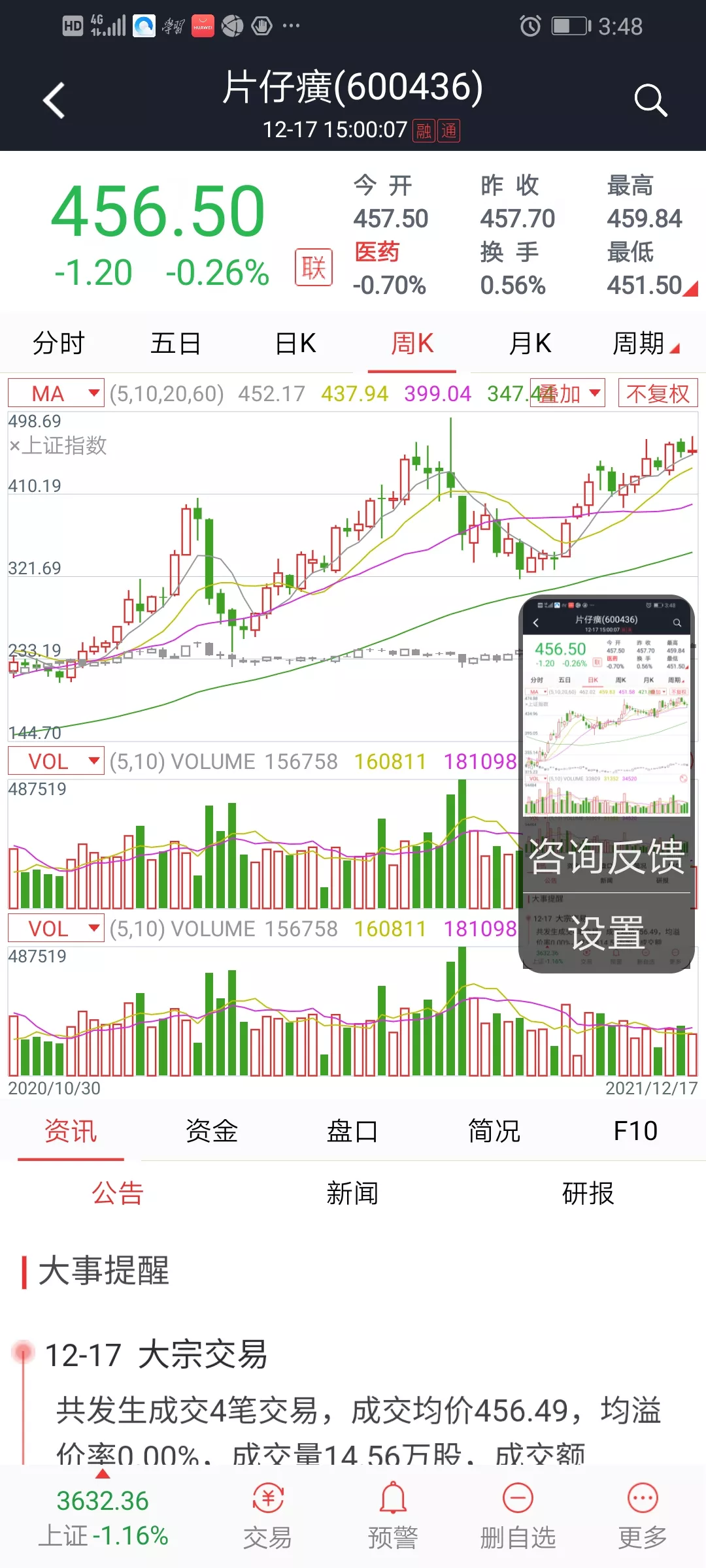Tap the 不复权 adjustment button
This screenshot has width=706, height=1568.
[x=658, y=393]
